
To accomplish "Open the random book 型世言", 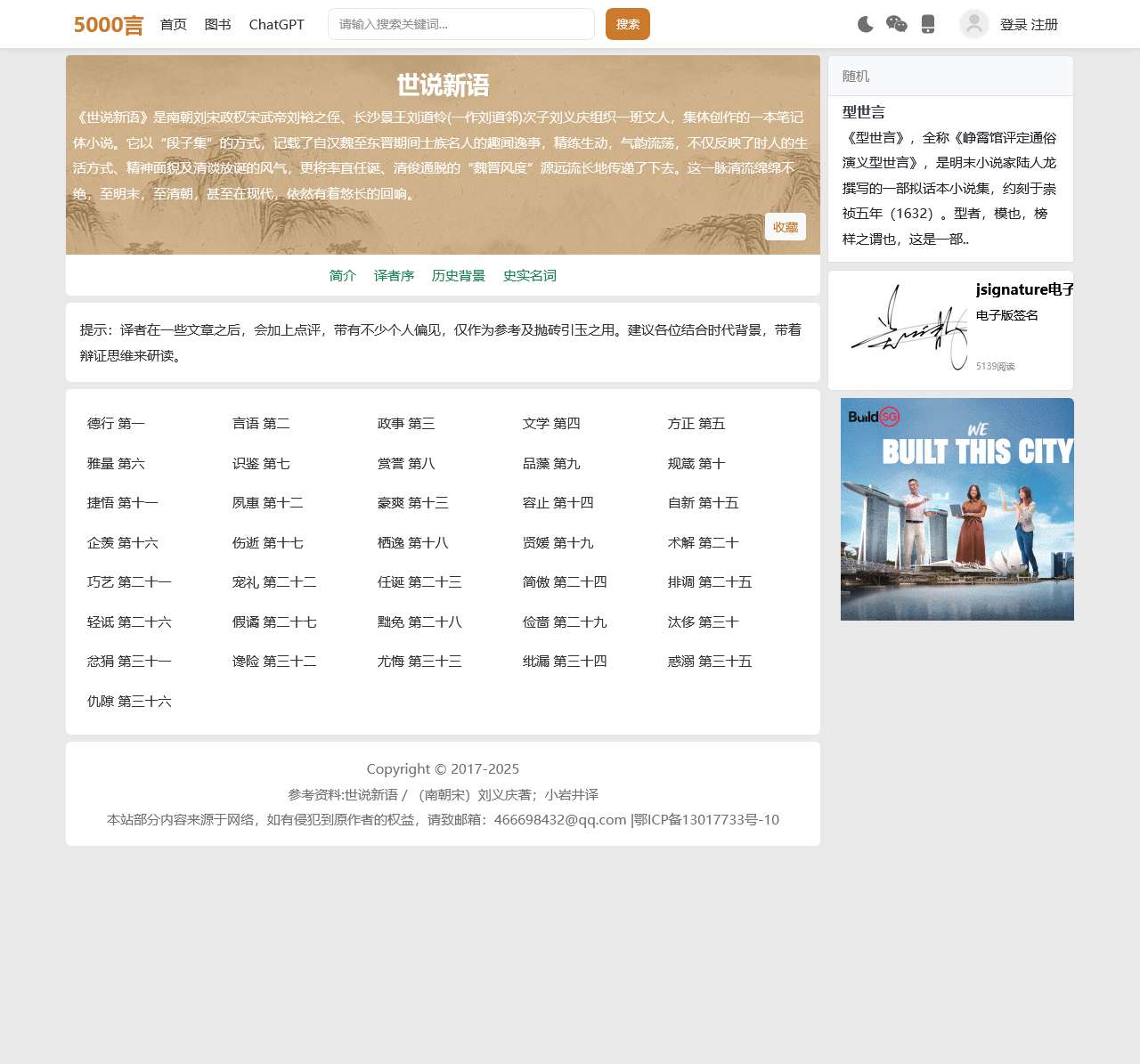I will [x=864, y=112].
